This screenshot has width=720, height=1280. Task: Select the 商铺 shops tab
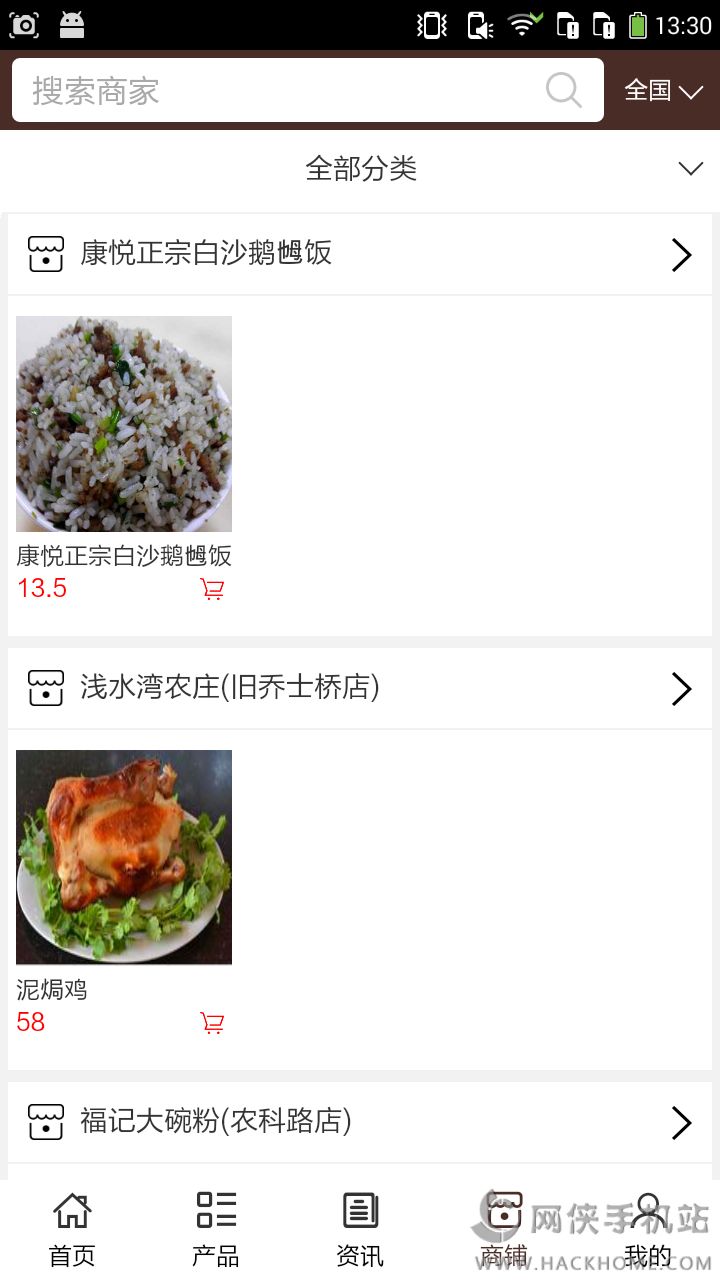[504, 1230]
